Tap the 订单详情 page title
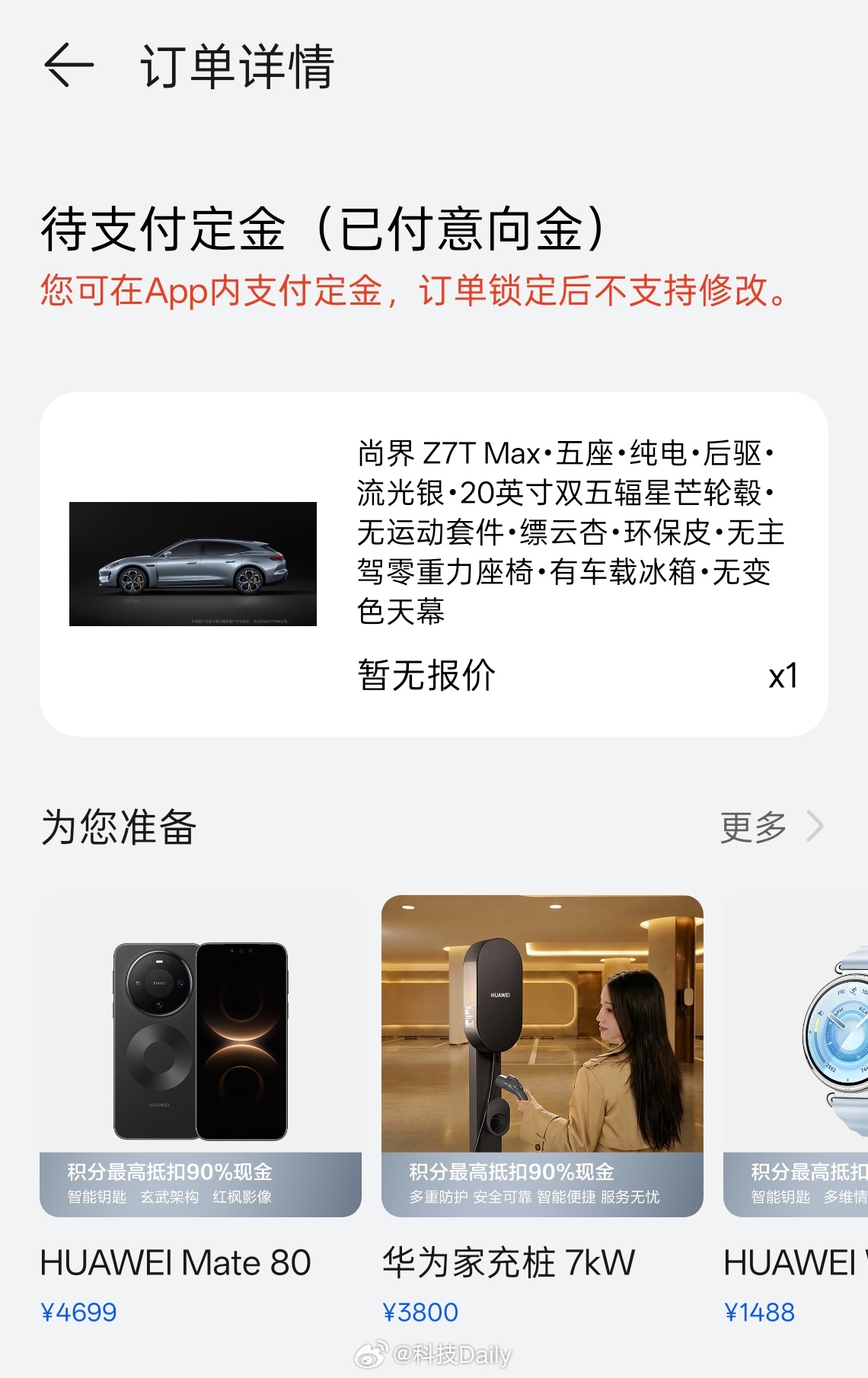868x1378 pixels. click(238, 69)
